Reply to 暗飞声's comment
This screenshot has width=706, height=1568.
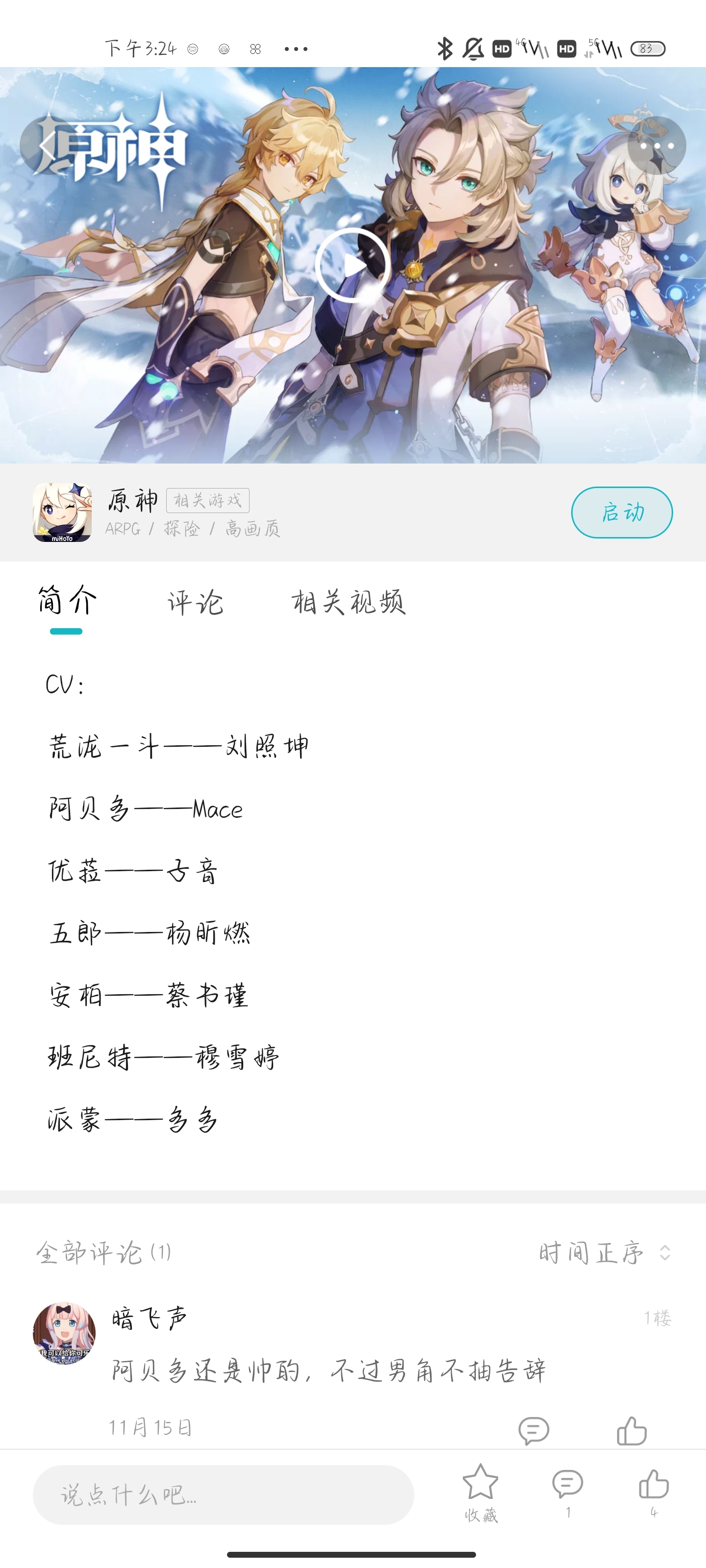point(533,1430)
